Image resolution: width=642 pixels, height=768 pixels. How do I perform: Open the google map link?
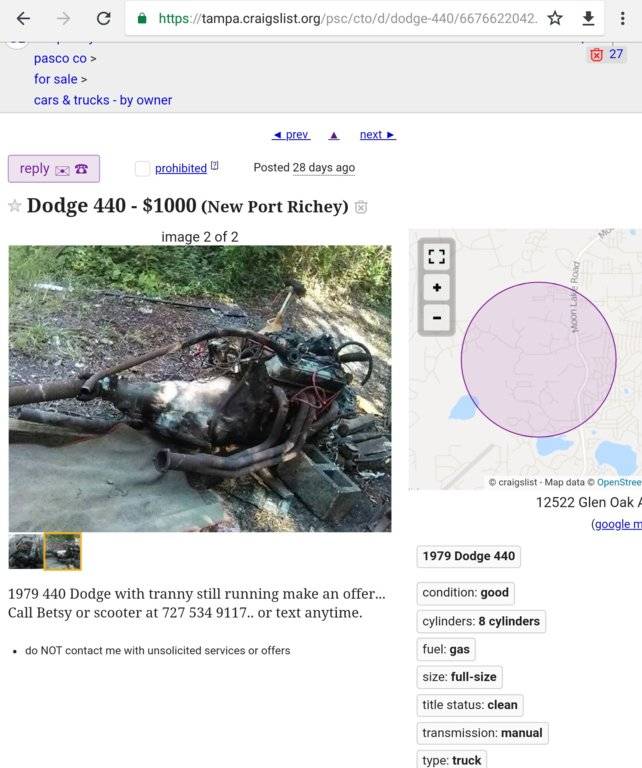(x=617, y=524)
